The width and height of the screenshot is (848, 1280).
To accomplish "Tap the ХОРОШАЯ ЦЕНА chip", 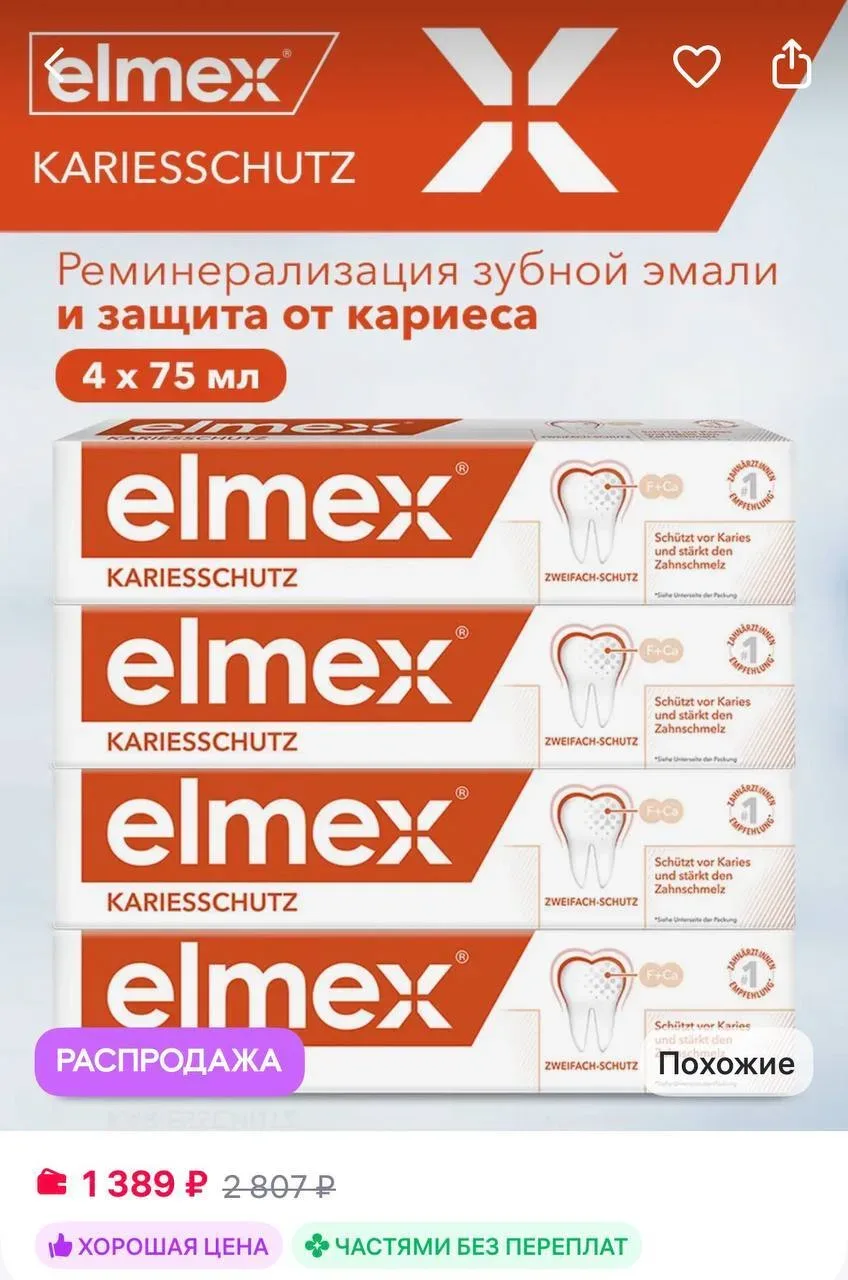I will point(160,1246).
